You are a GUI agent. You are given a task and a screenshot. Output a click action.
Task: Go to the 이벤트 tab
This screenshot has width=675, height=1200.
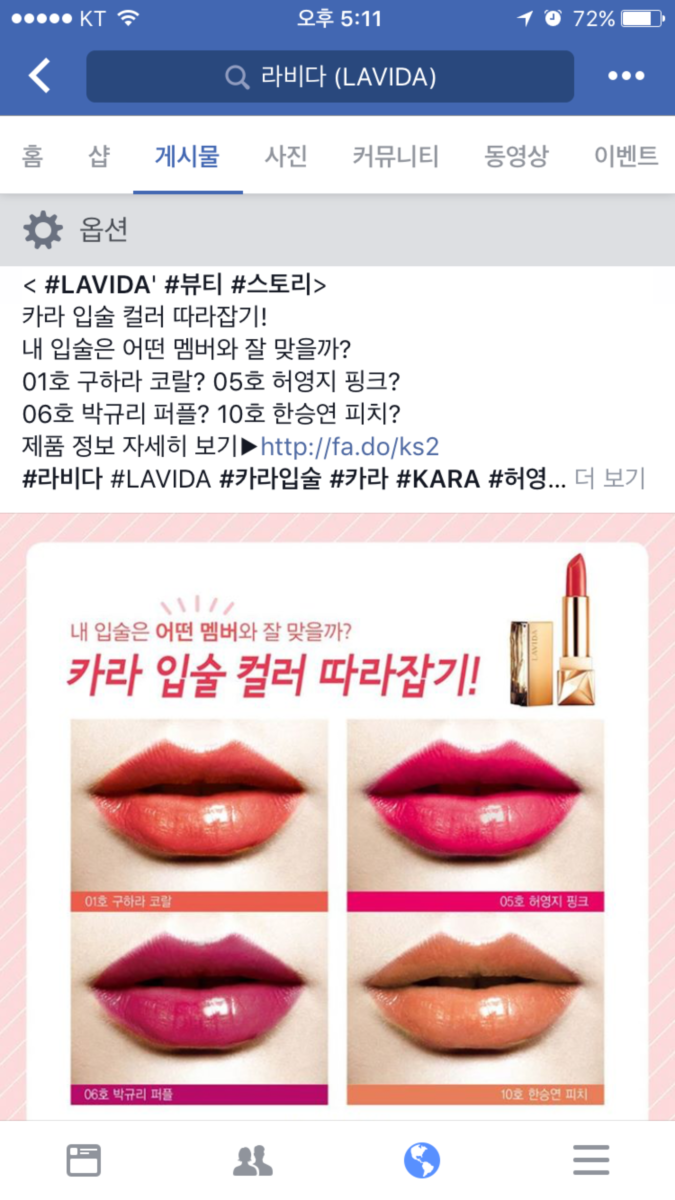625,156
